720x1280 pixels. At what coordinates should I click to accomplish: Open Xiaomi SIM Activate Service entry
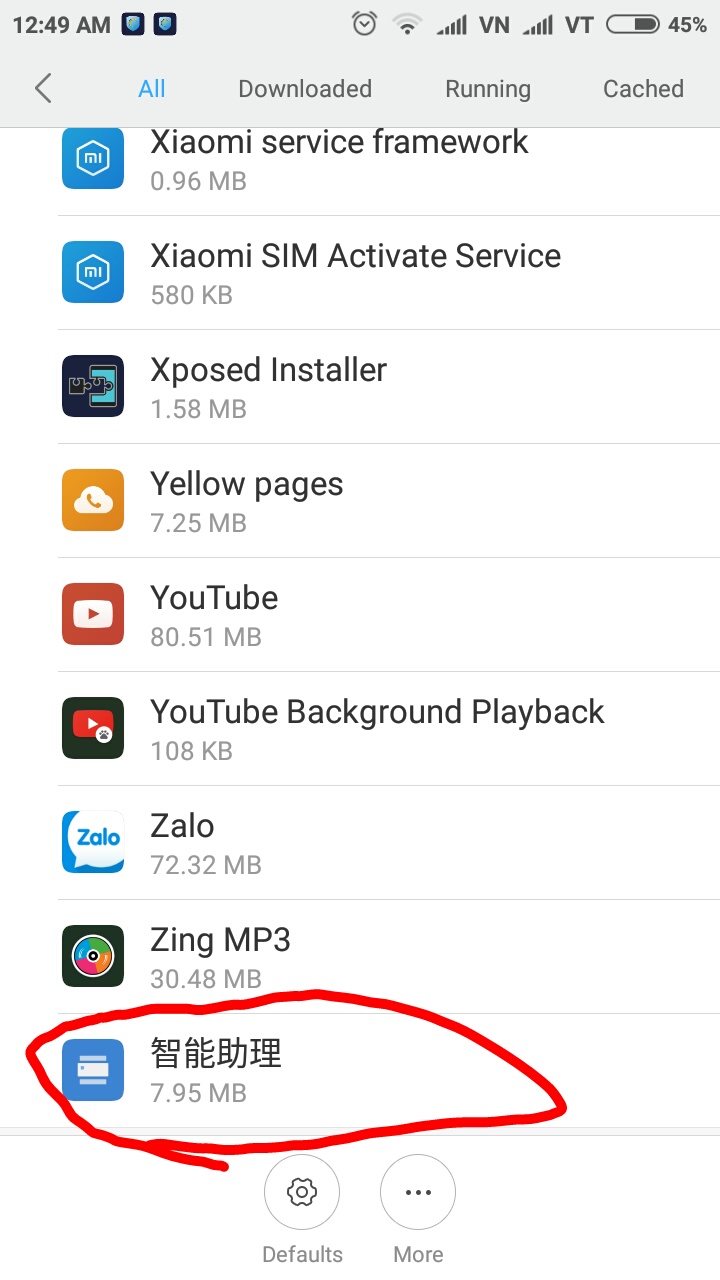360,273
